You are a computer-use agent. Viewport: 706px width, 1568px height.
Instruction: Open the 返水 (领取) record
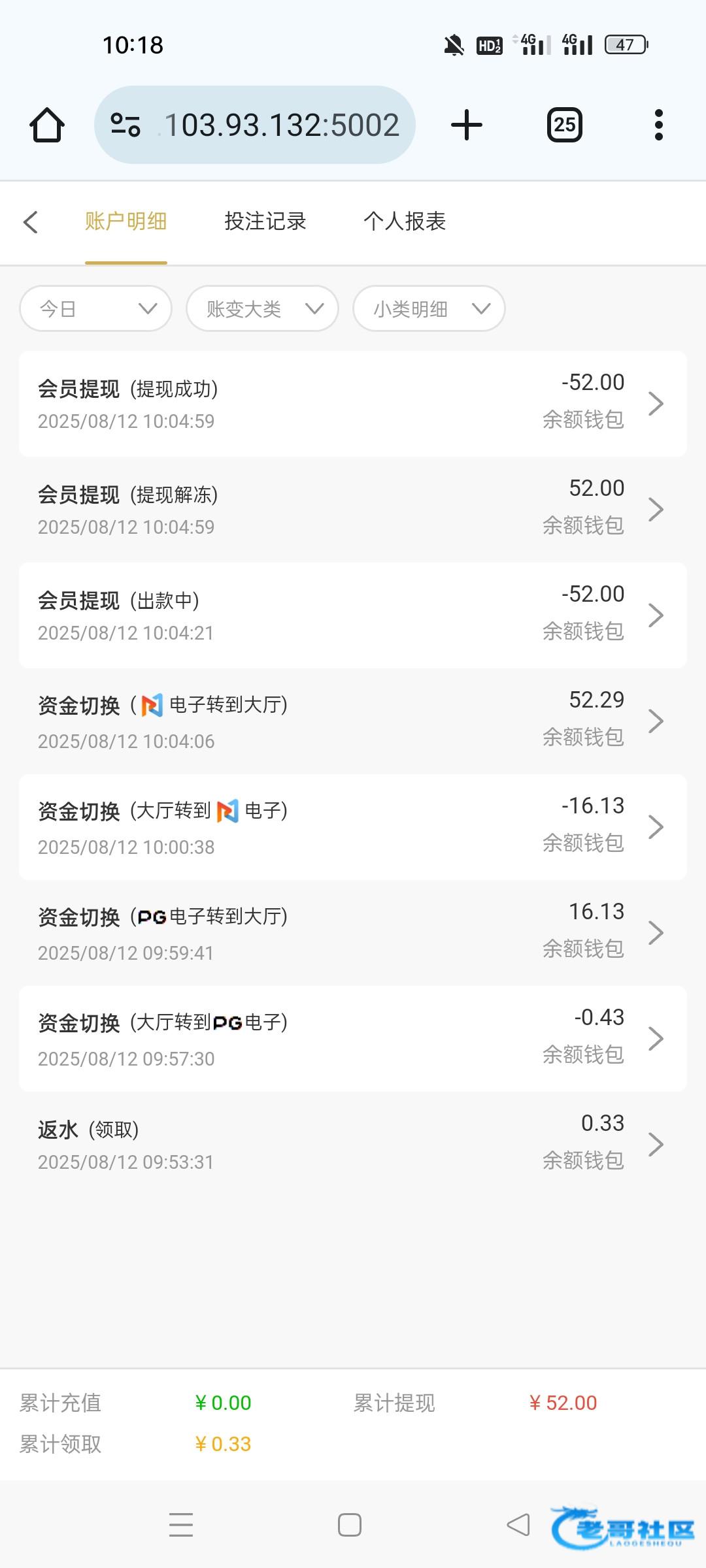point(353,1145)
